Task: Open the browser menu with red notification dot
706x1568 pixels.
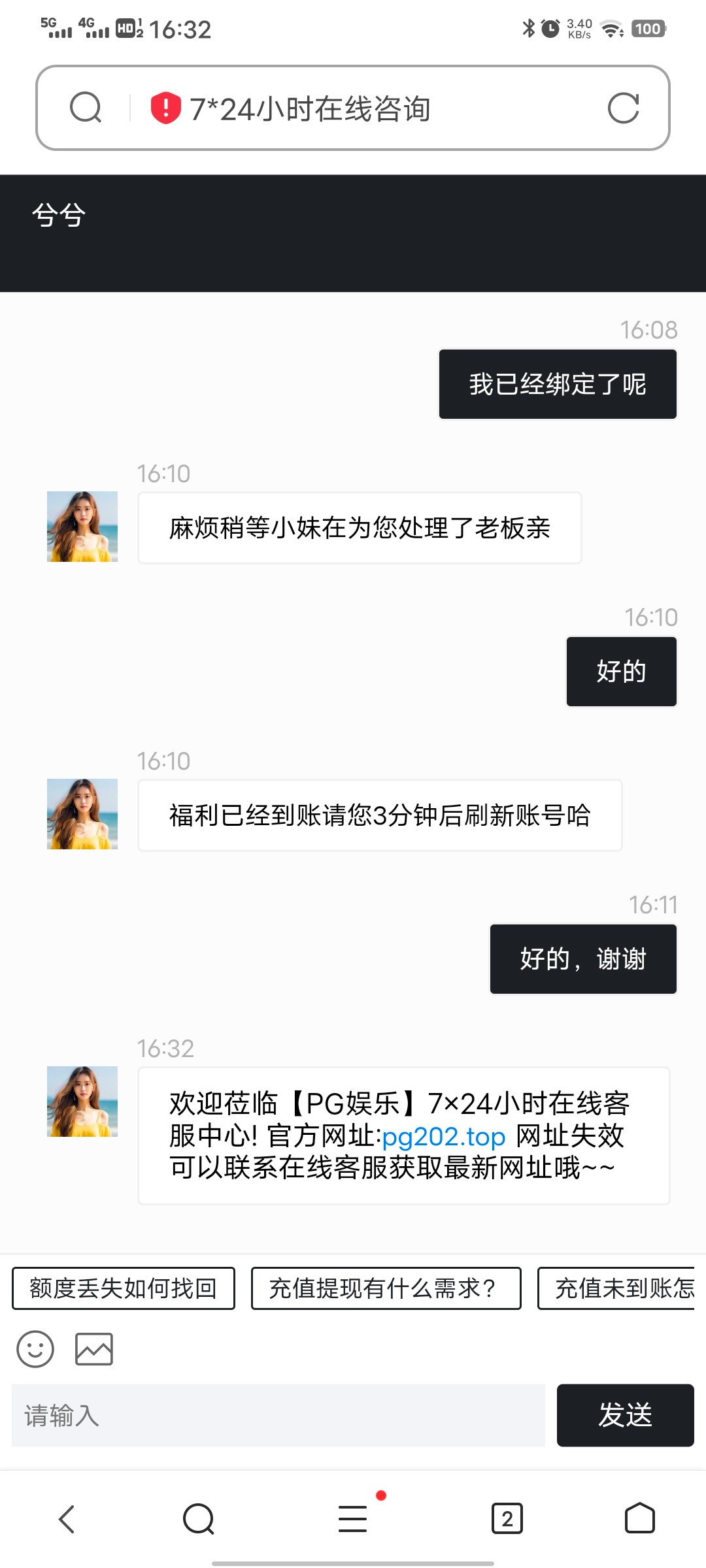Action: coord(352,1518)
